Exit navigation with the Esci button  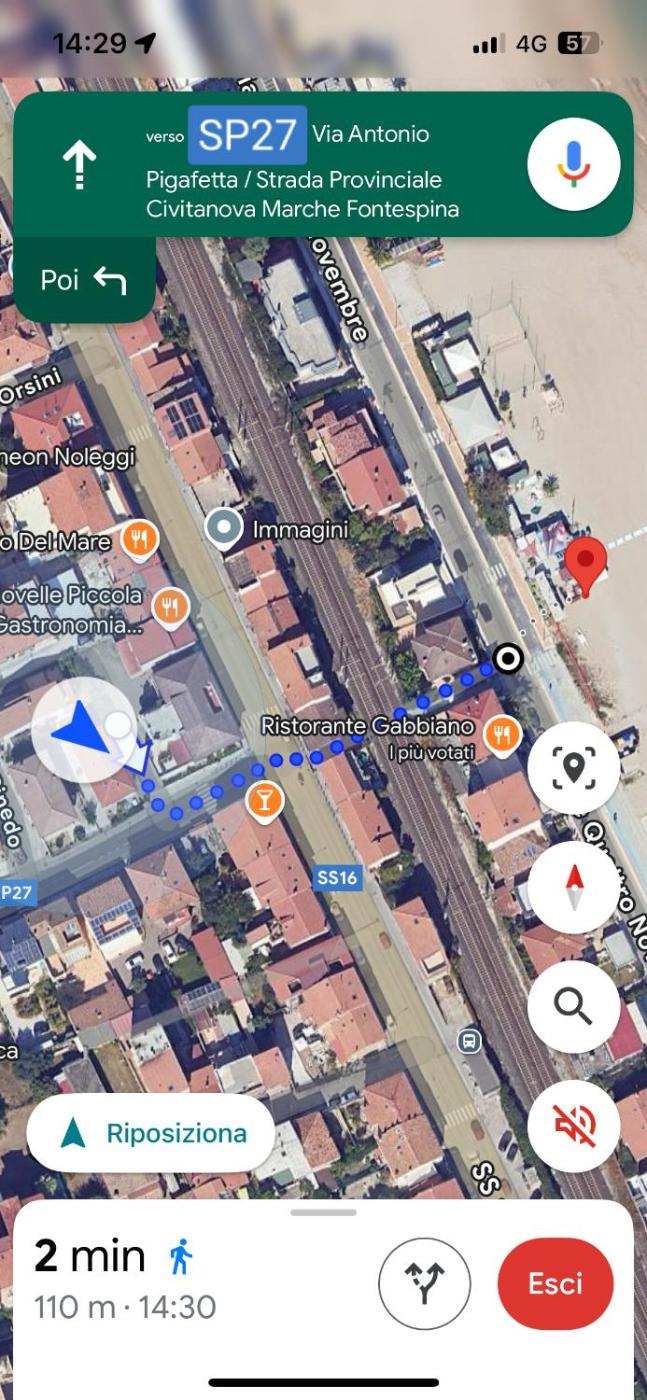coord(555,1284)
